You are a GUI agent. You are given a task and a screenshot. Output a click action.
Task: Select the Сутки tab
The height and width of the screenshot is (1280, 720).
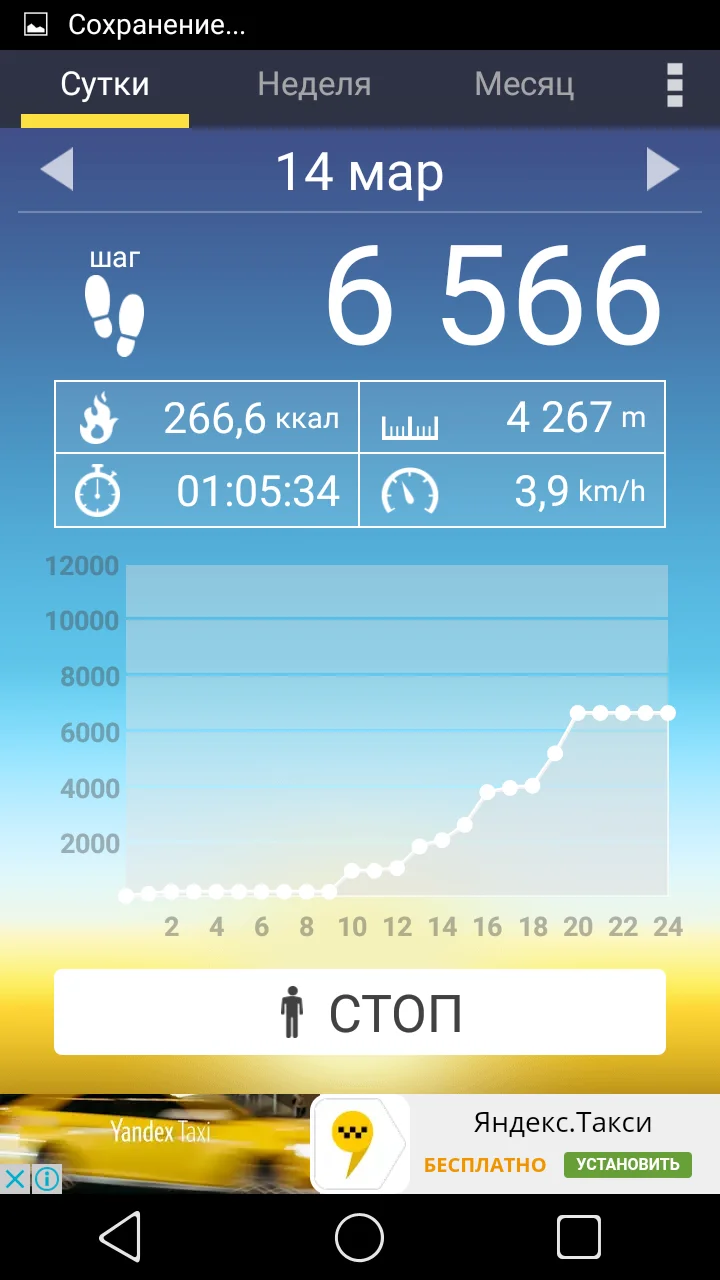click(105, 84)
